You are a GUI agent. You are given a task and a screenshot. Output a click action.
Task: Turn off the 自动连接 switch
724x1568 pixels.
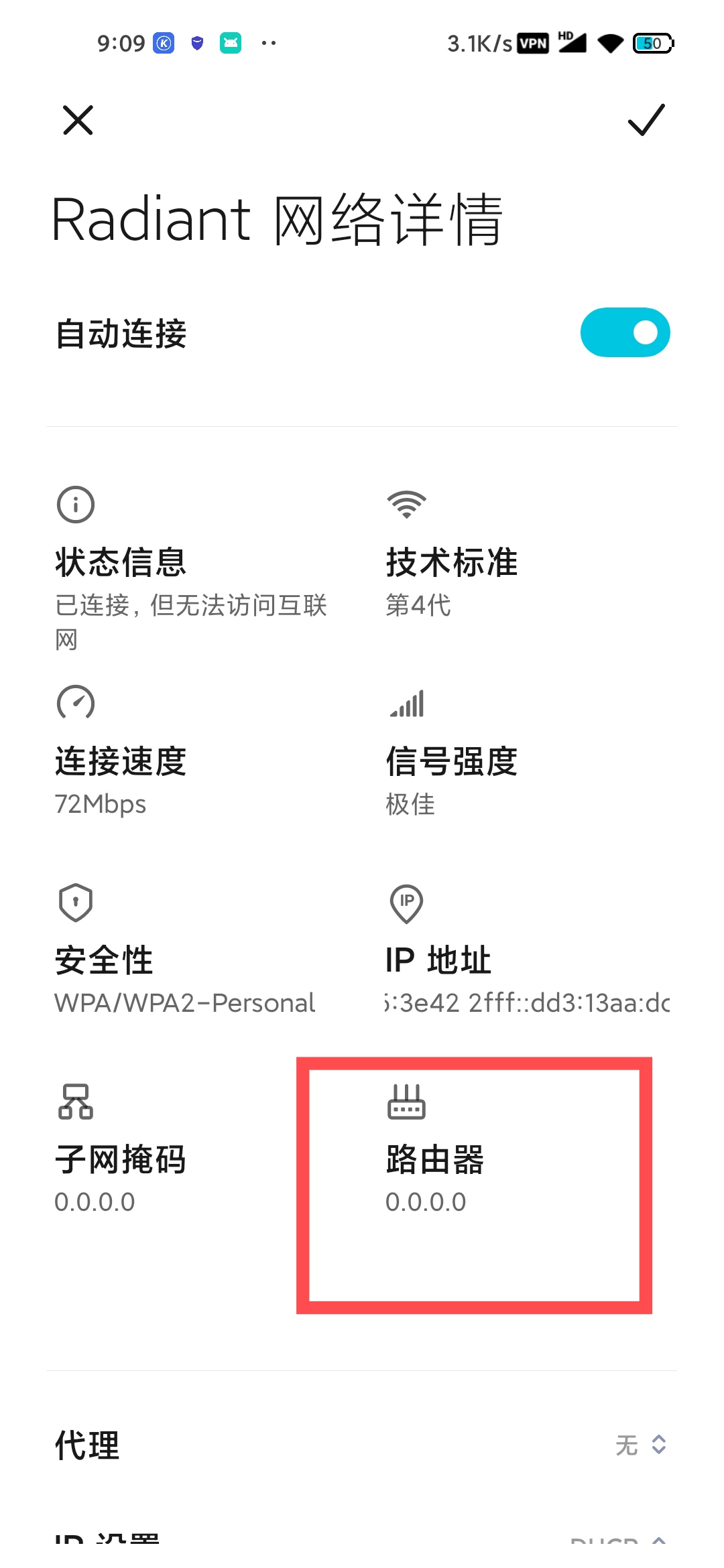click(x=625, y=332)
